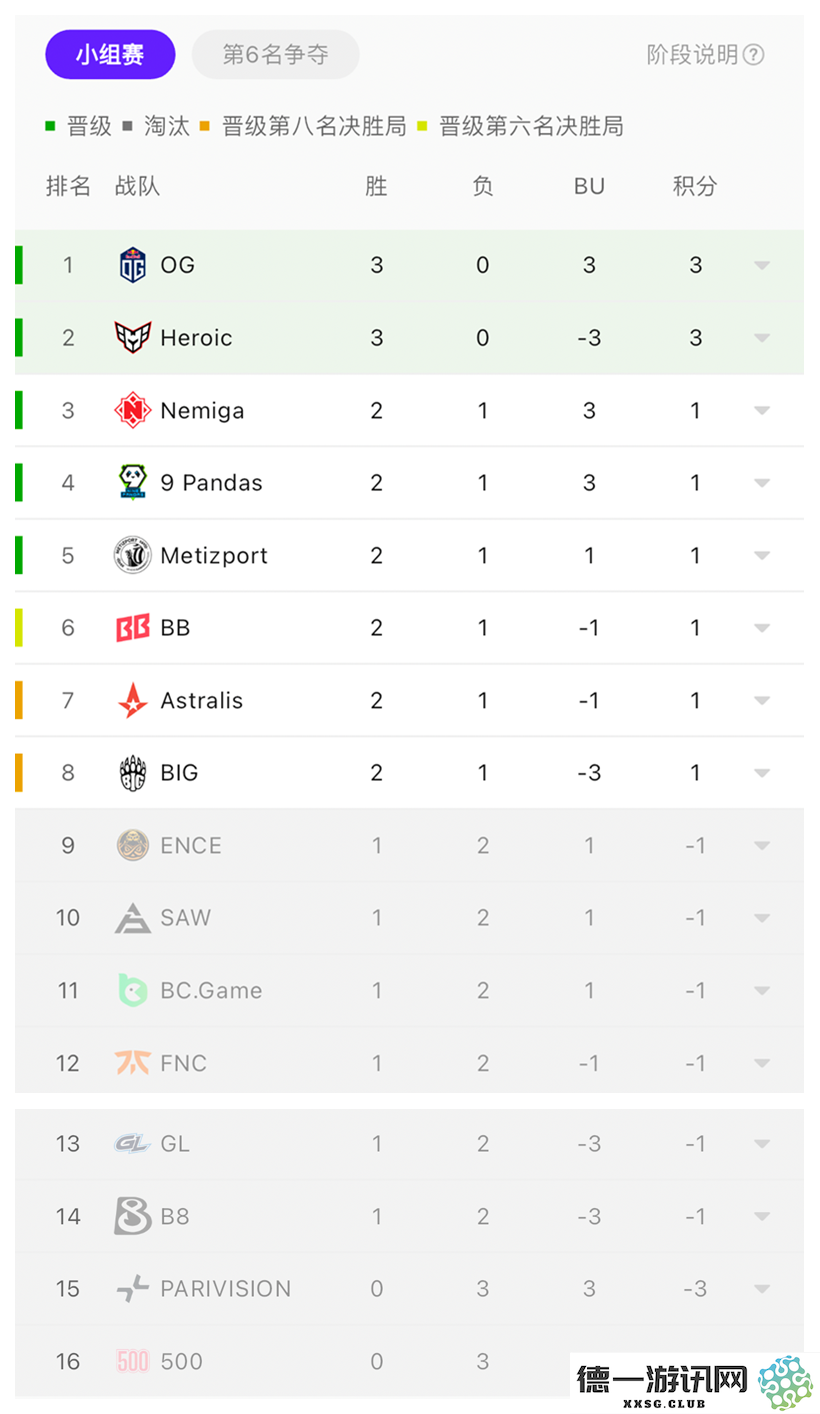
Task: Expand the Nemiga row details
Action: (762, 410)
